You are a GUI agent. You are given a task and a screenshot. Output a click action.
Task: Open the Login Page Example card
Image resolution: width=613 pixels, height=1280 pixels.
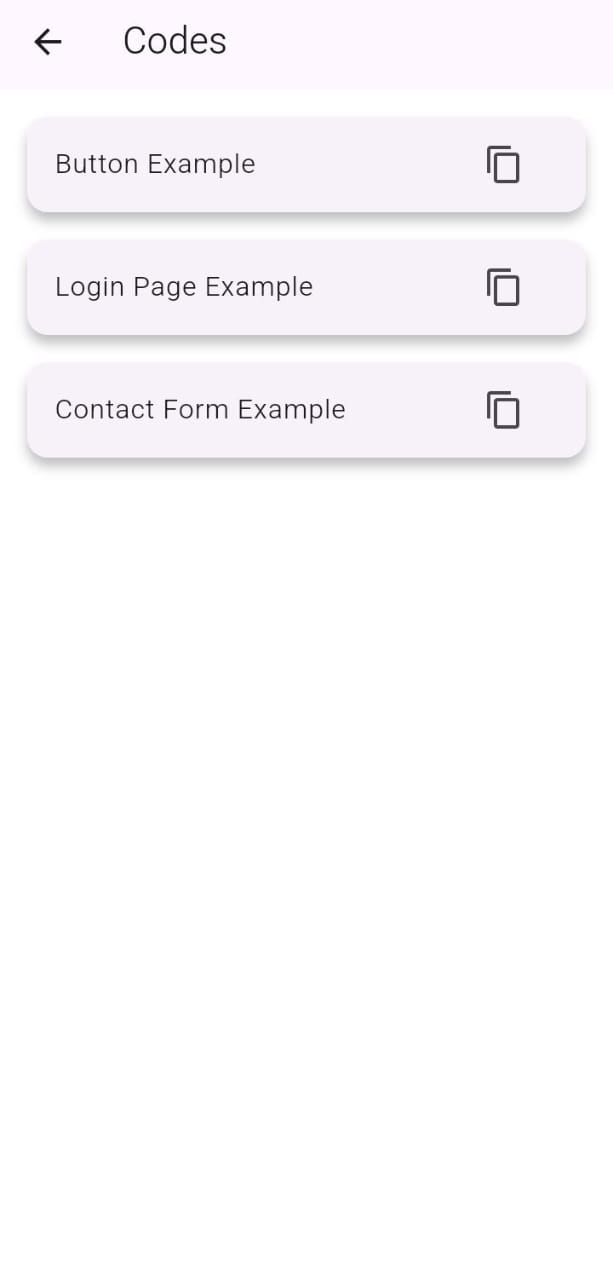click(x=184, y=287)
